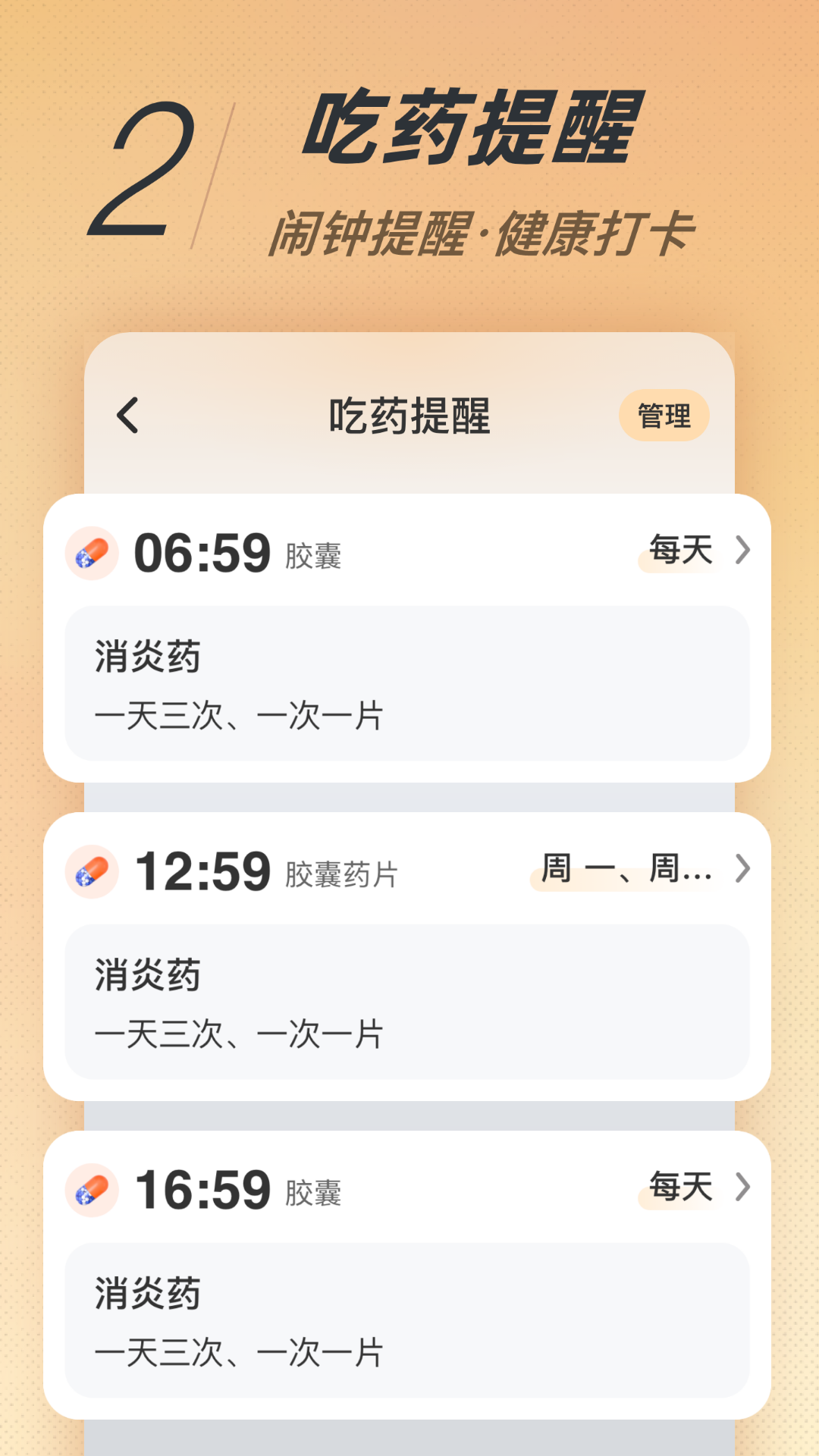This screenshot has width=819, height=1456.
Task: Tap the 12:59 time display
Action: click(x=206, y=872)
